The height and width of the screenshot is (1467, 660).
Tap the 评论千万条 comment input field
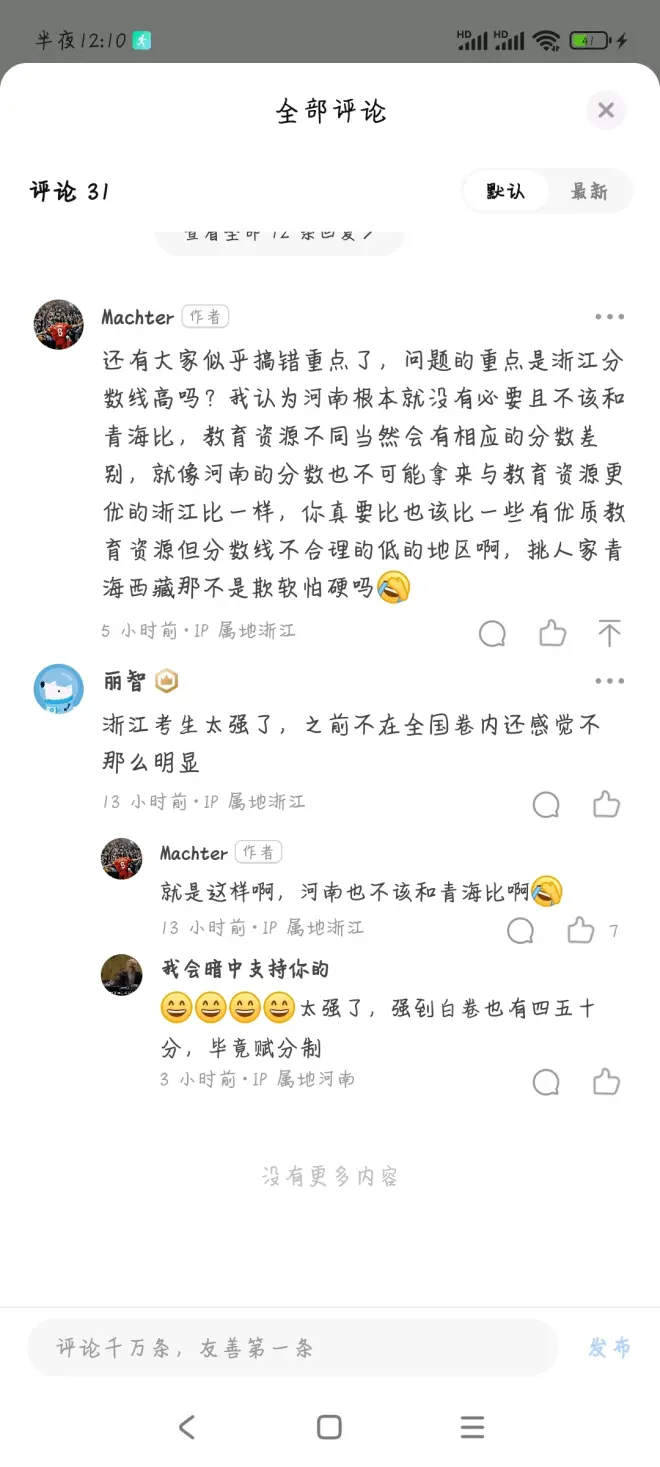point(292,1348)
